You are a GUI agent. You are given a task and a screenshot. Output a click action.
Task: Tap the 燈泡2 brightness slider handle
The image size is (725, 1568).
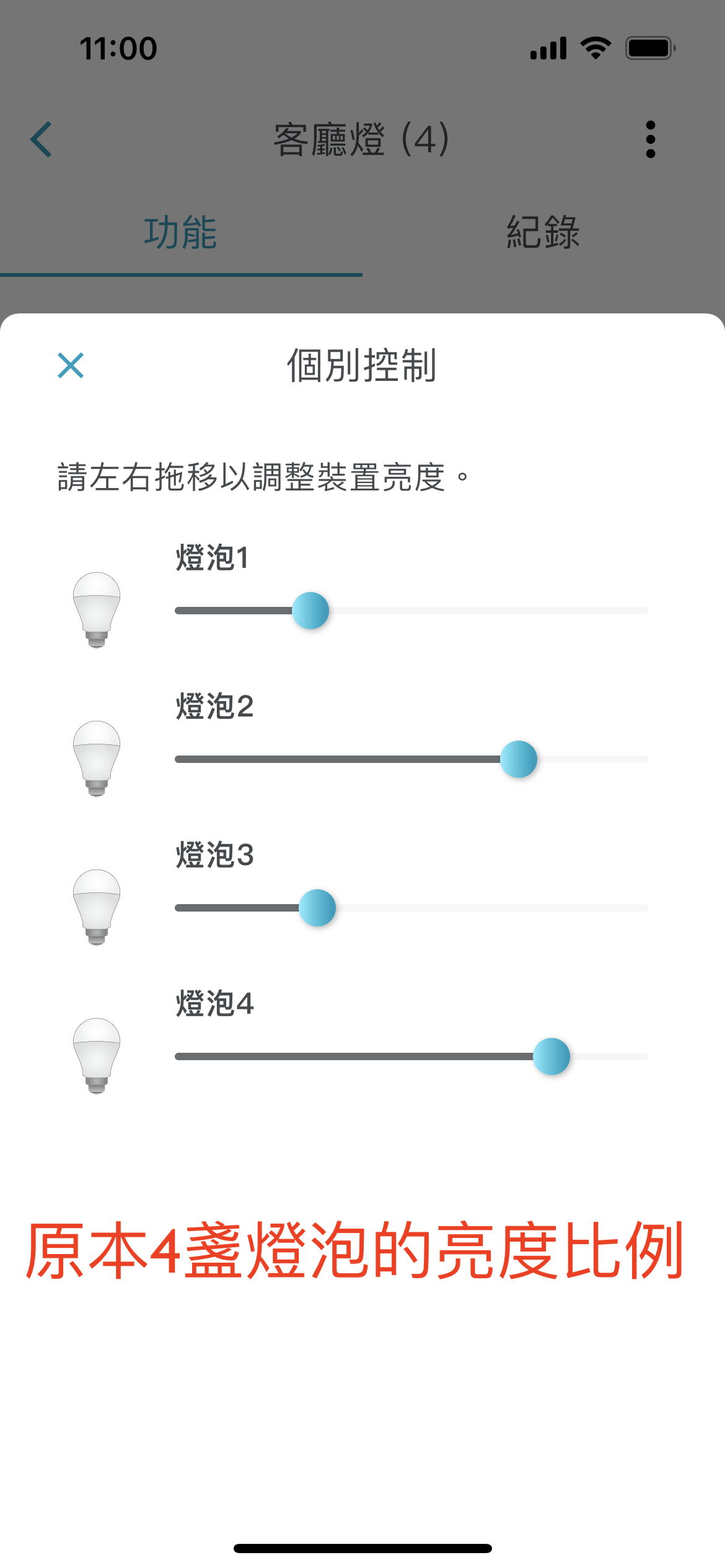[519, 759]
